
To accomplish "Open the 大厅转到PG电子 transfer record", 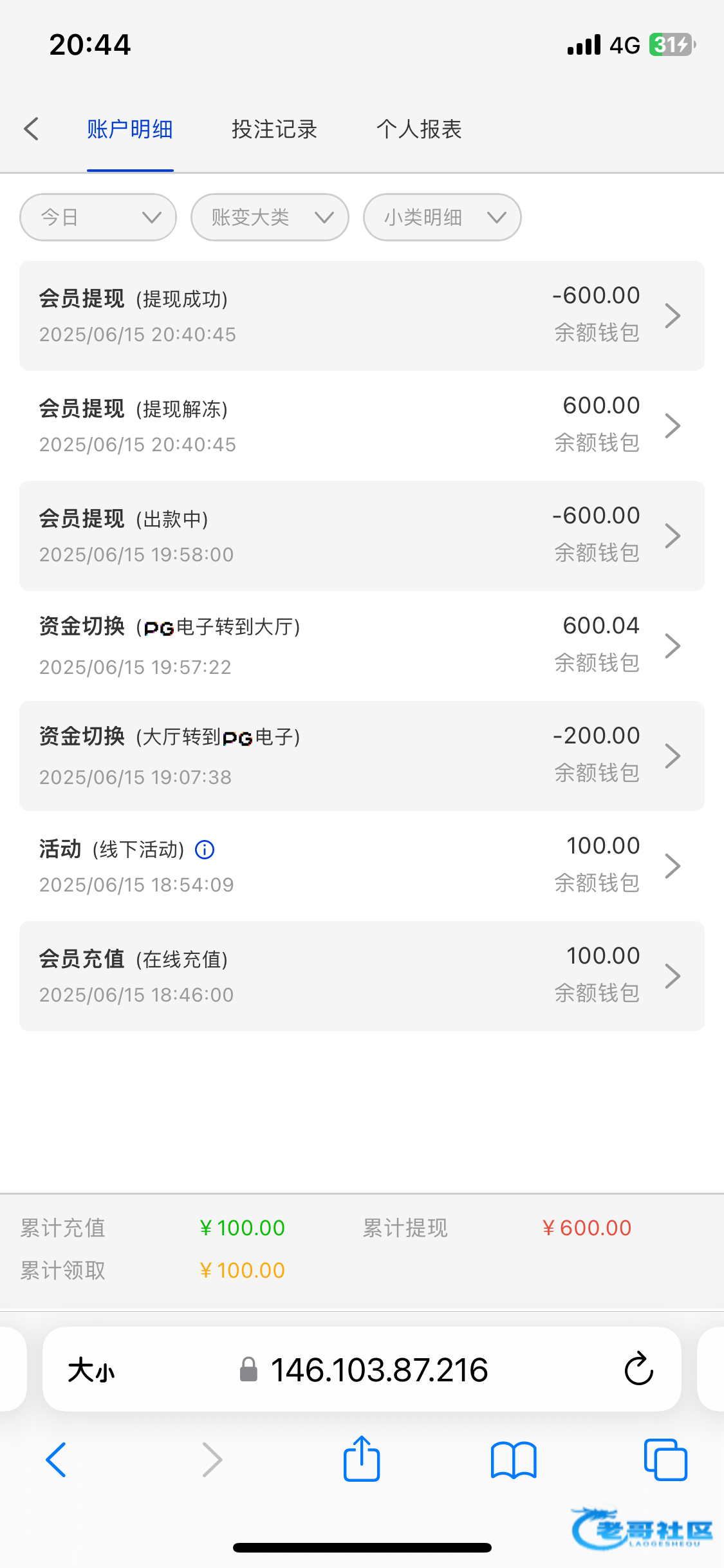I will coord(362,756).
